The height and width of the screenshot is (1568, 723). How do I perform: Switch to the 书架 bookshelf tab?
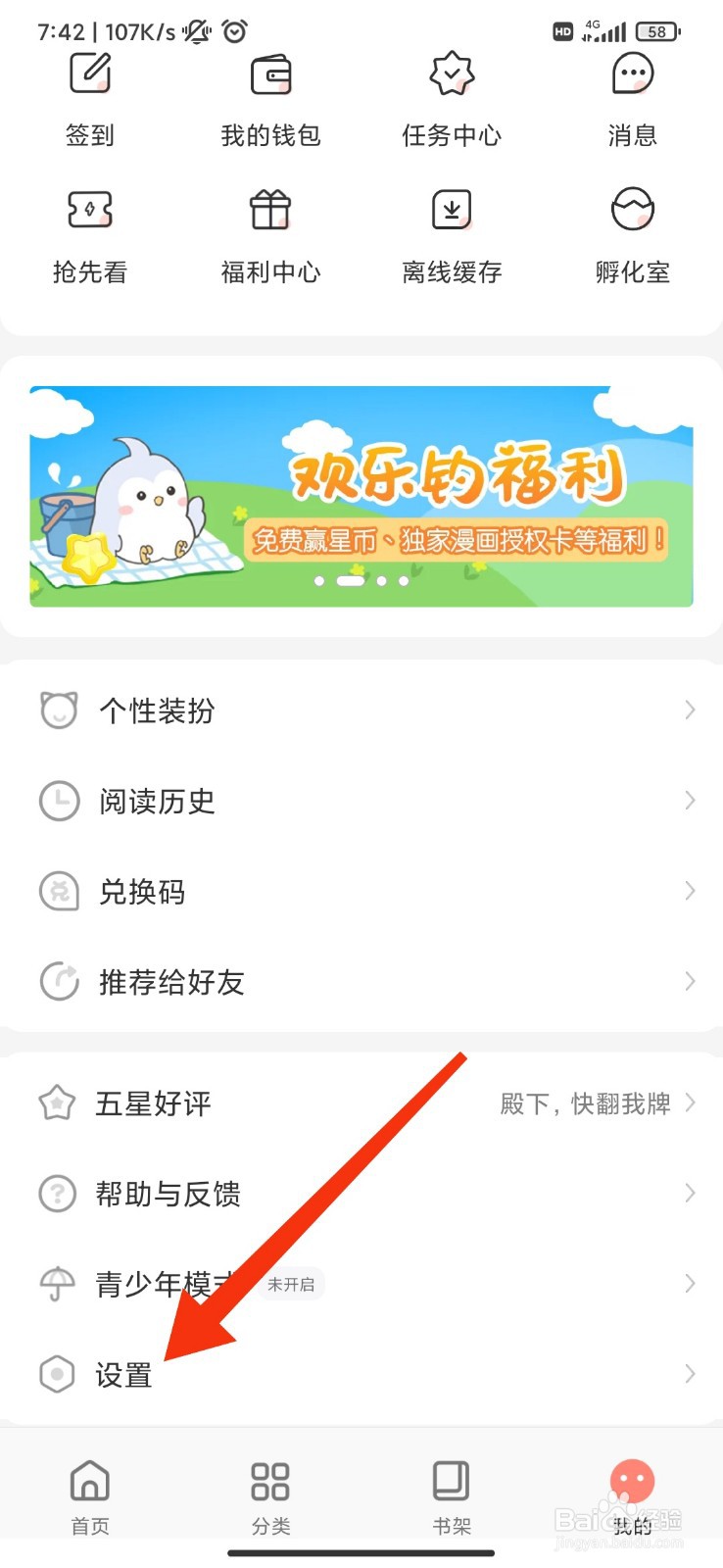pyautogui.click(x=451, y=1494)
